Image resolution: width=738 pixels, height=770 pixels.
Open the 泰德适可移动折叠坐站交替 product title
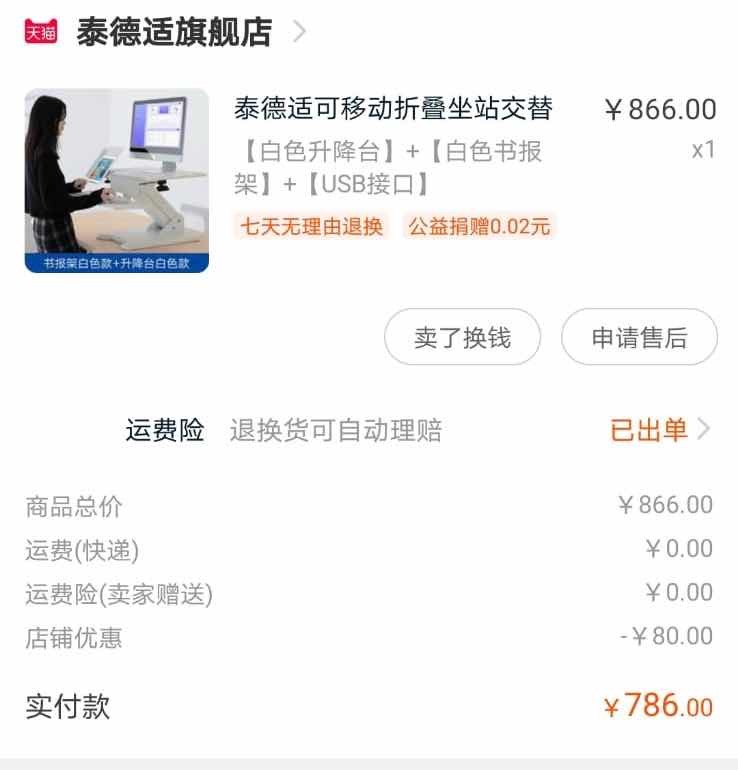[393, 108]
